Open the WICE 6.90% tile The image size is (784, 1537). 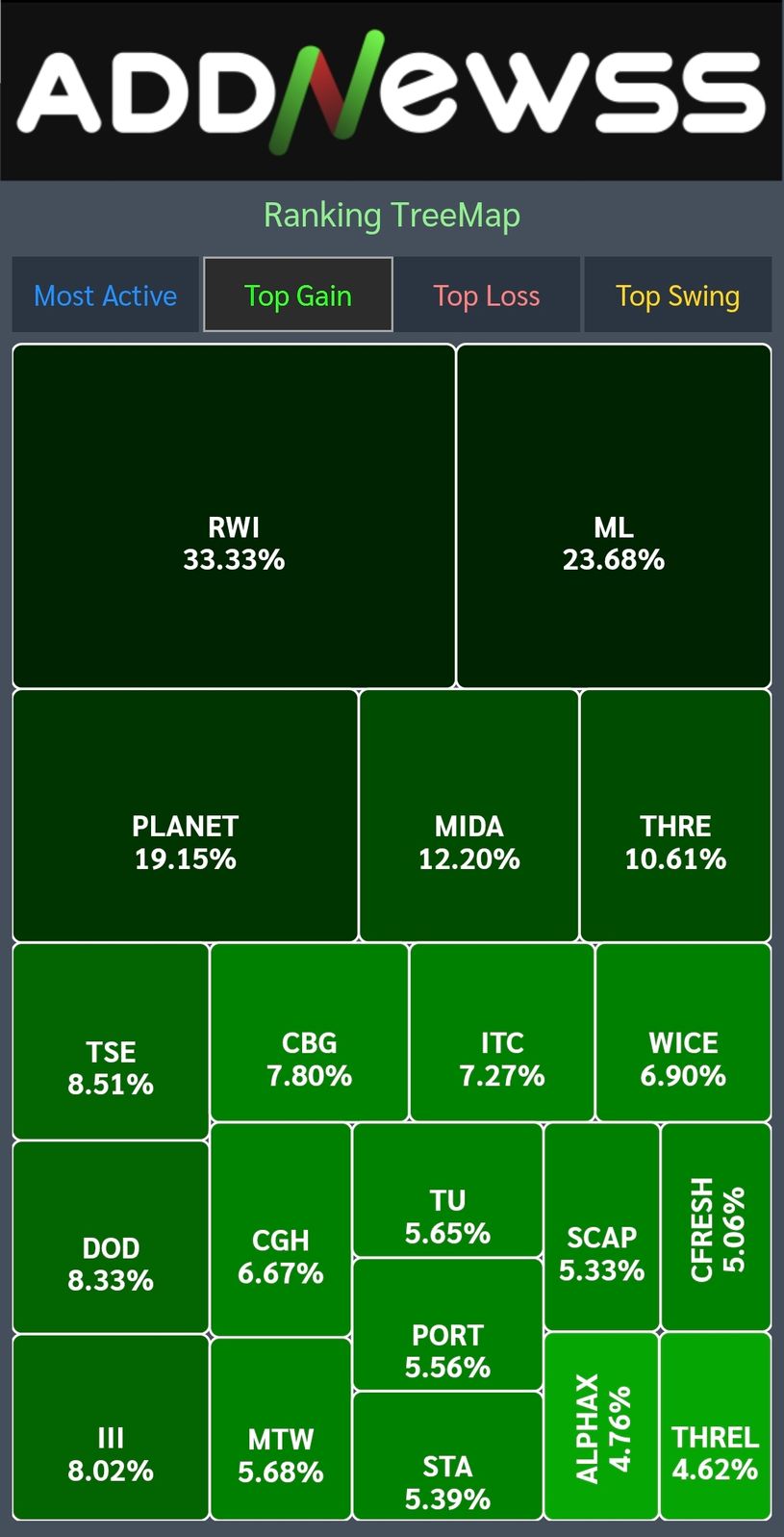[683, 1032]
